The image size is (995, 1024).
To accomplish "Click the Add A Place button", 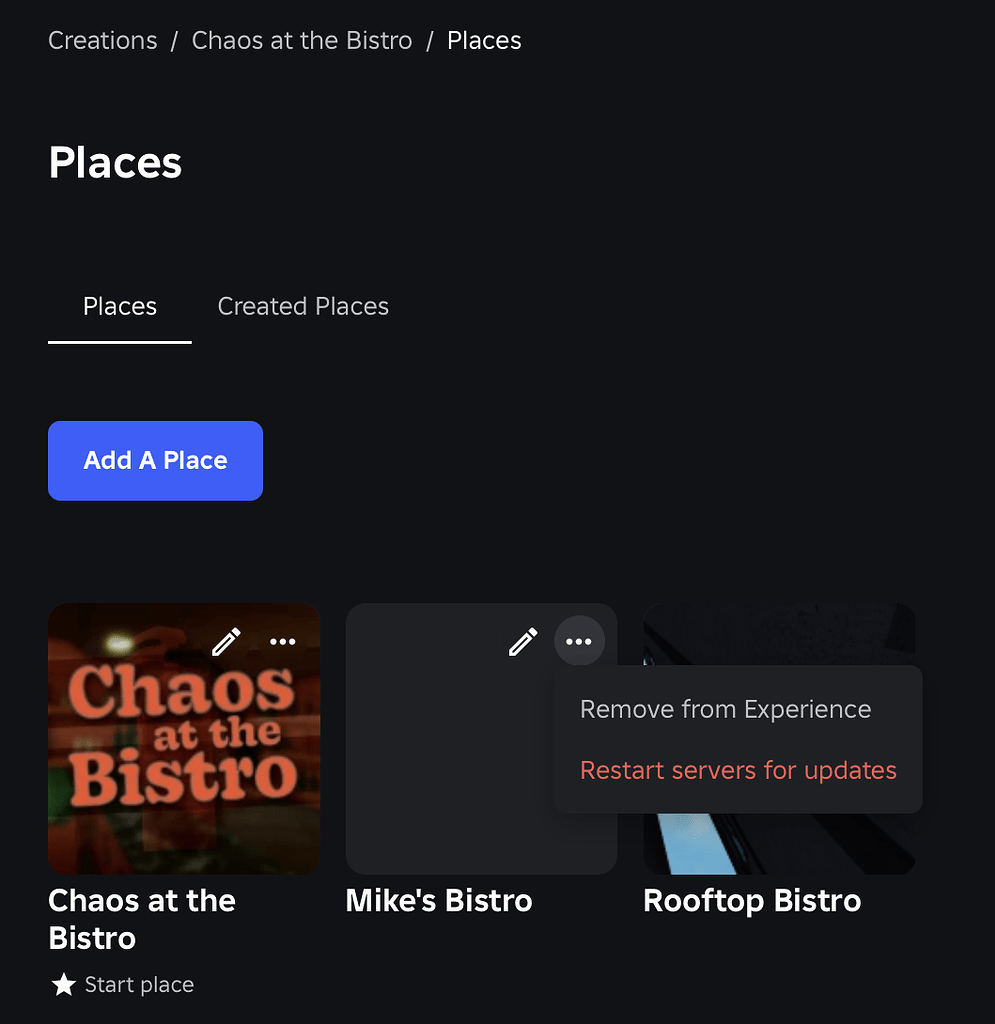I will point(155,460).
